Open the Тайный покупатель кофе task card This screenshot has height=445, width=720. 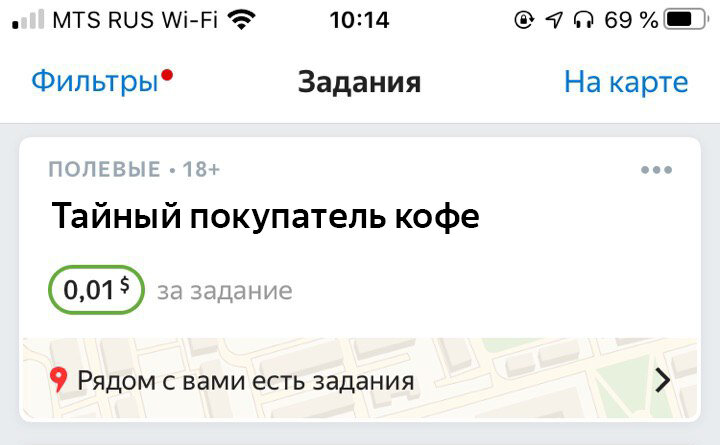pyautogui.click(x=266, y=217)
